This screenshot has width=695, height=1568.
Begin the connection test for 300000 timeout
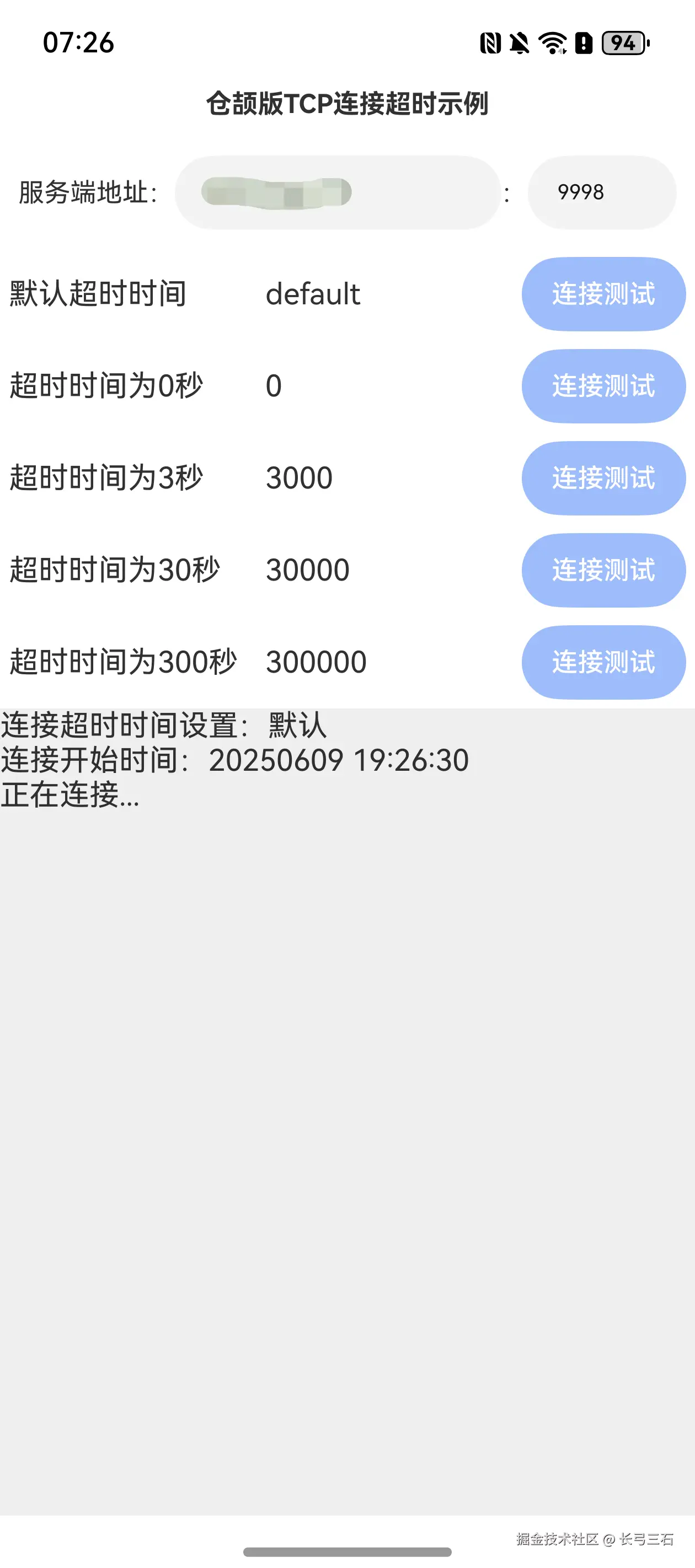[603, 662]
